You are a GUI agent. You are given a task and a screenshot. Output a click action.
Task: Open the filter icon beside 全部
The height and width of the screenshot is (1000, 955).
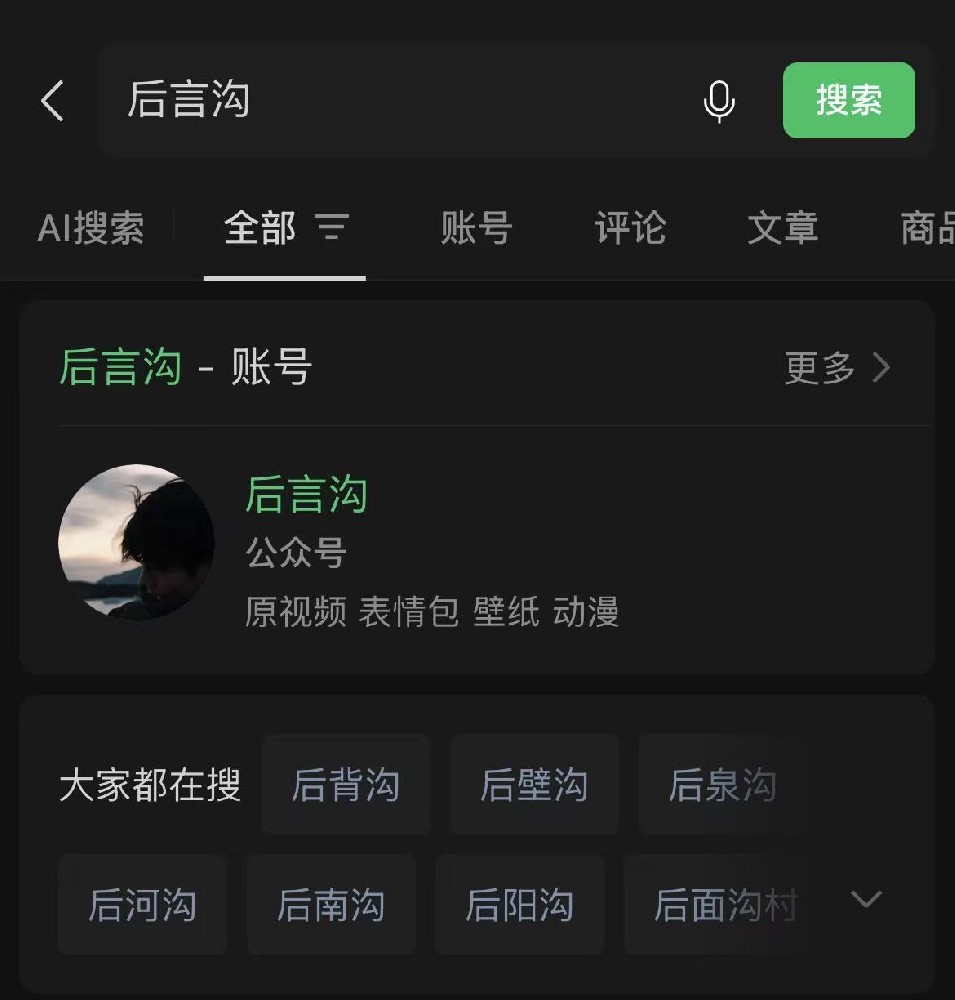332,229
